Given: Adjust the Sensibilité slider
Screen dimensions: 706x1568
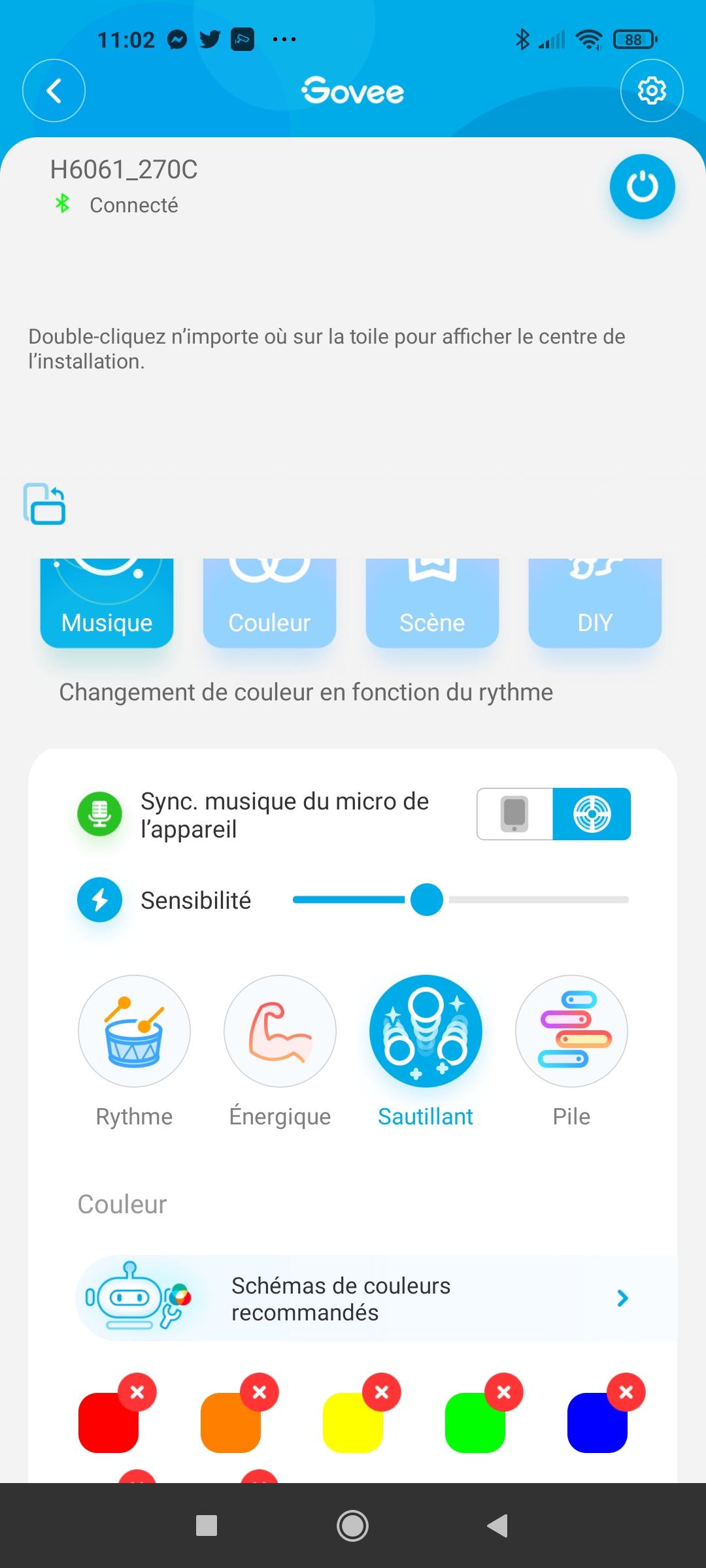Looking at the screenshot, I should pos(427,900).
